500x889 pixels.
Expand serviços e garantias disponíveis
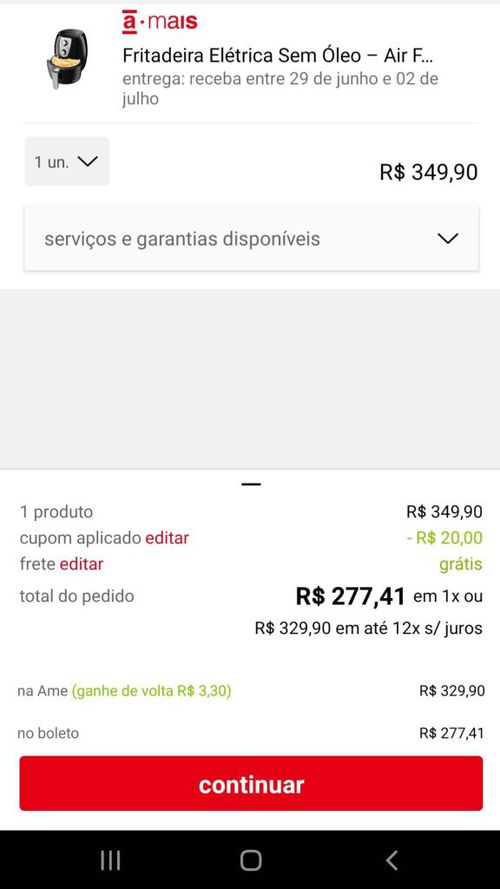(x=251, y=239)
